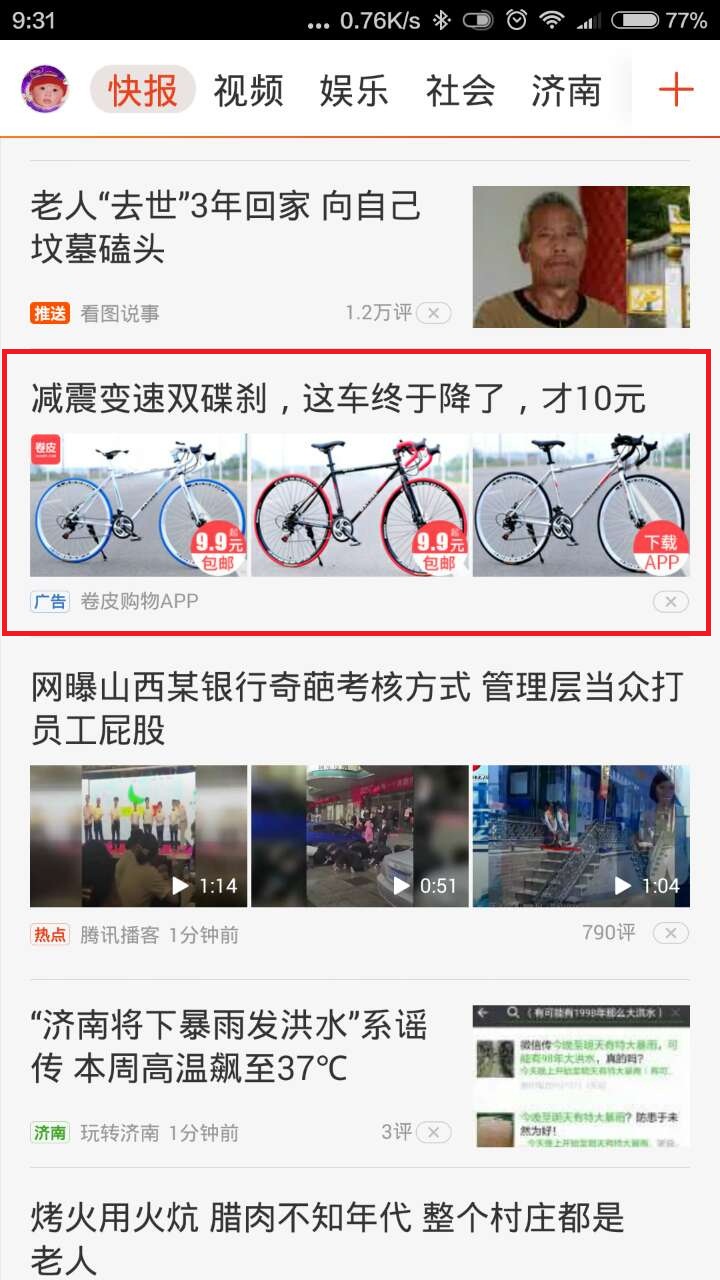The width and height of the screenshot is (720, 1280).
Task: Play the 1:04 video clip
Action: [x=581, y=836]
